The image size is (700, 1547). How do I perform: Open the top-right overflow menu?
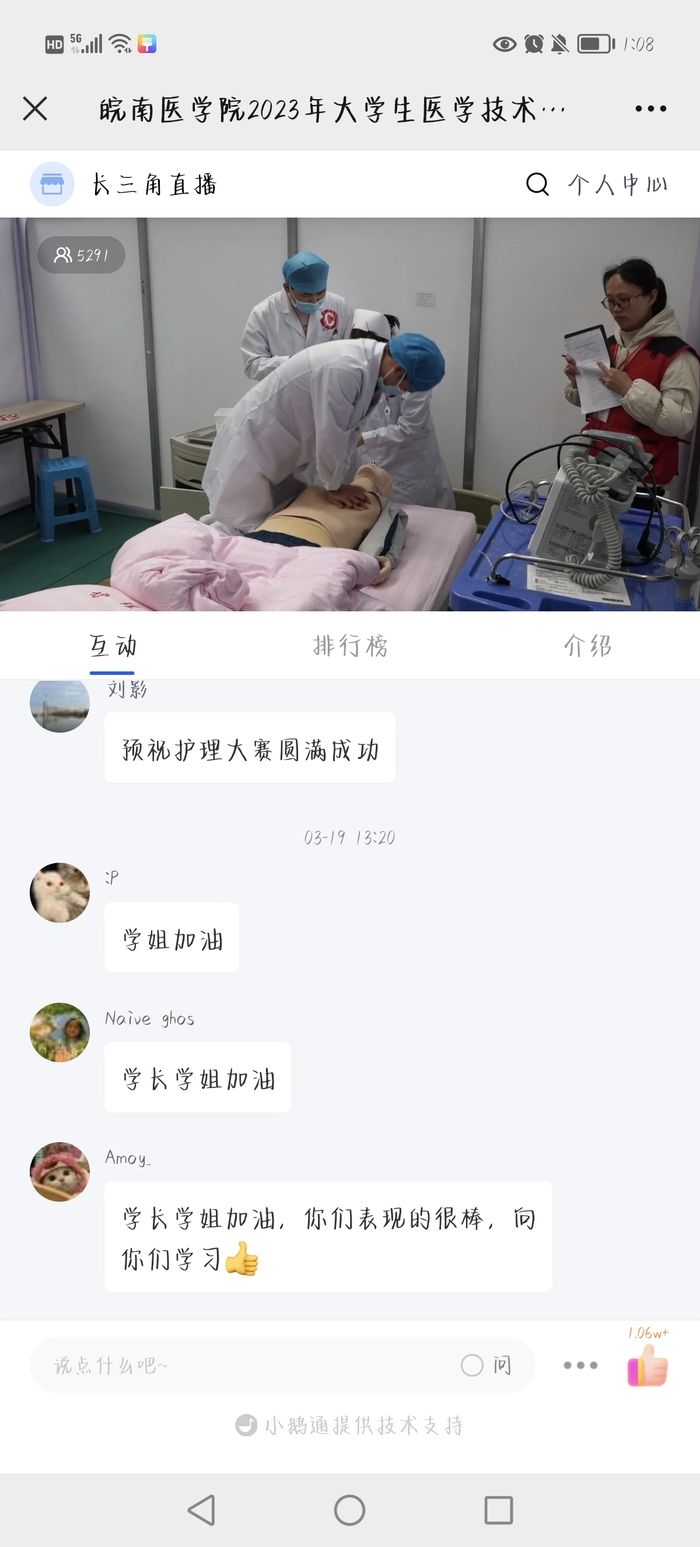(650, 109)
